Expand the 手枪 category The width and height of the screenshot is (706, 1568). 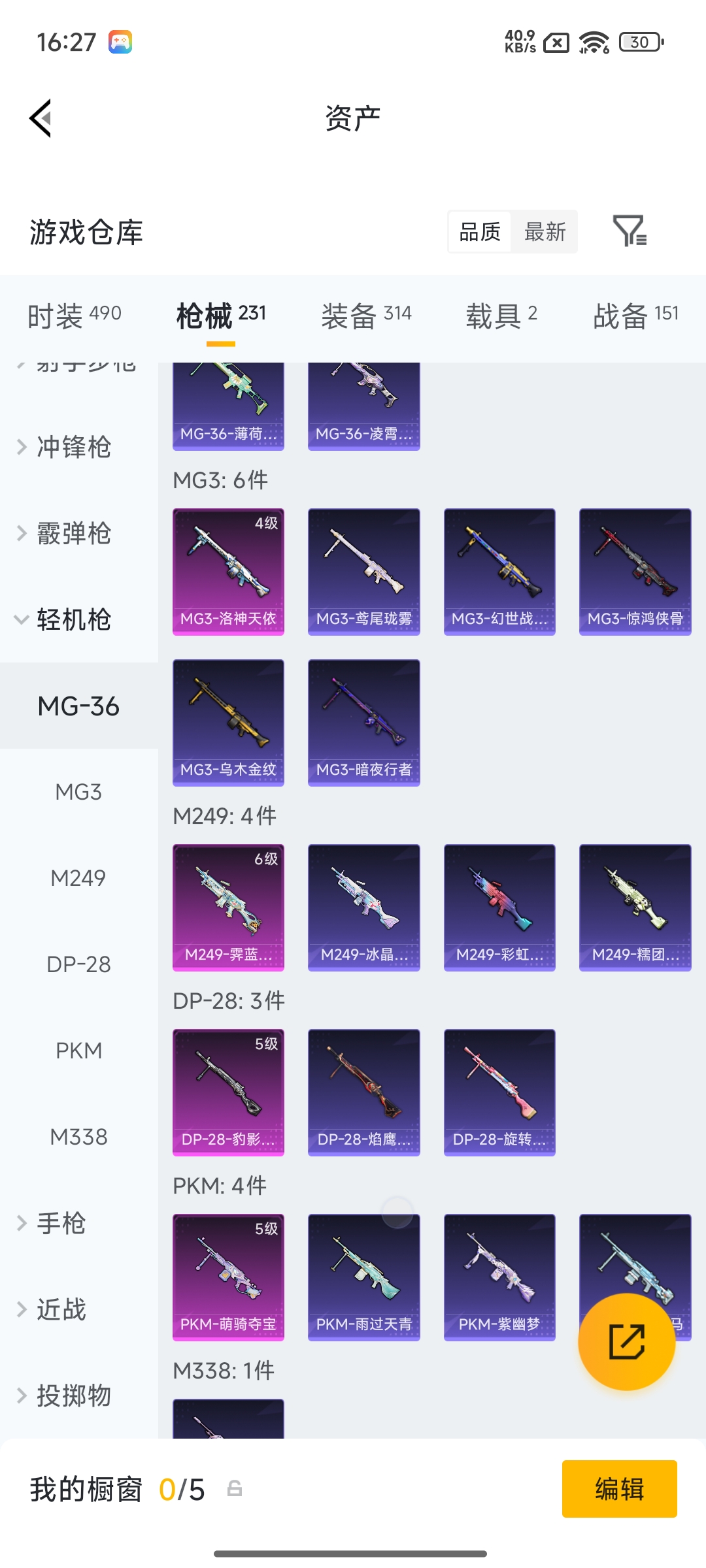[61, 1223]
